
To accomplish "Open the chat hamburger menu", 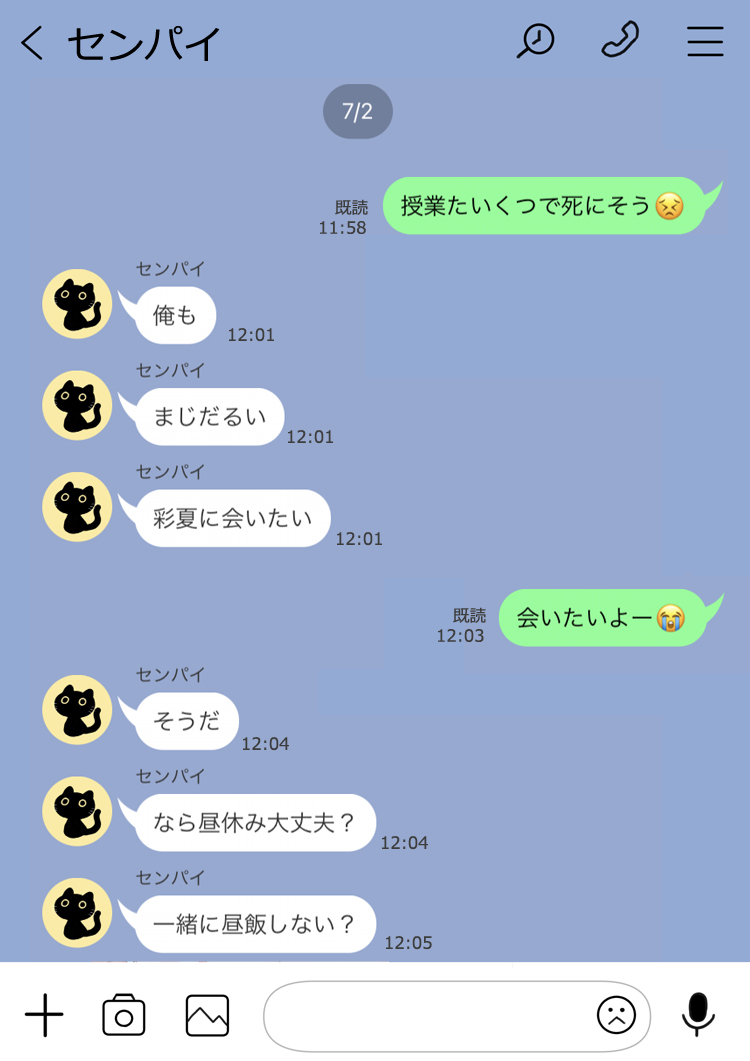I will coord(705,41).
